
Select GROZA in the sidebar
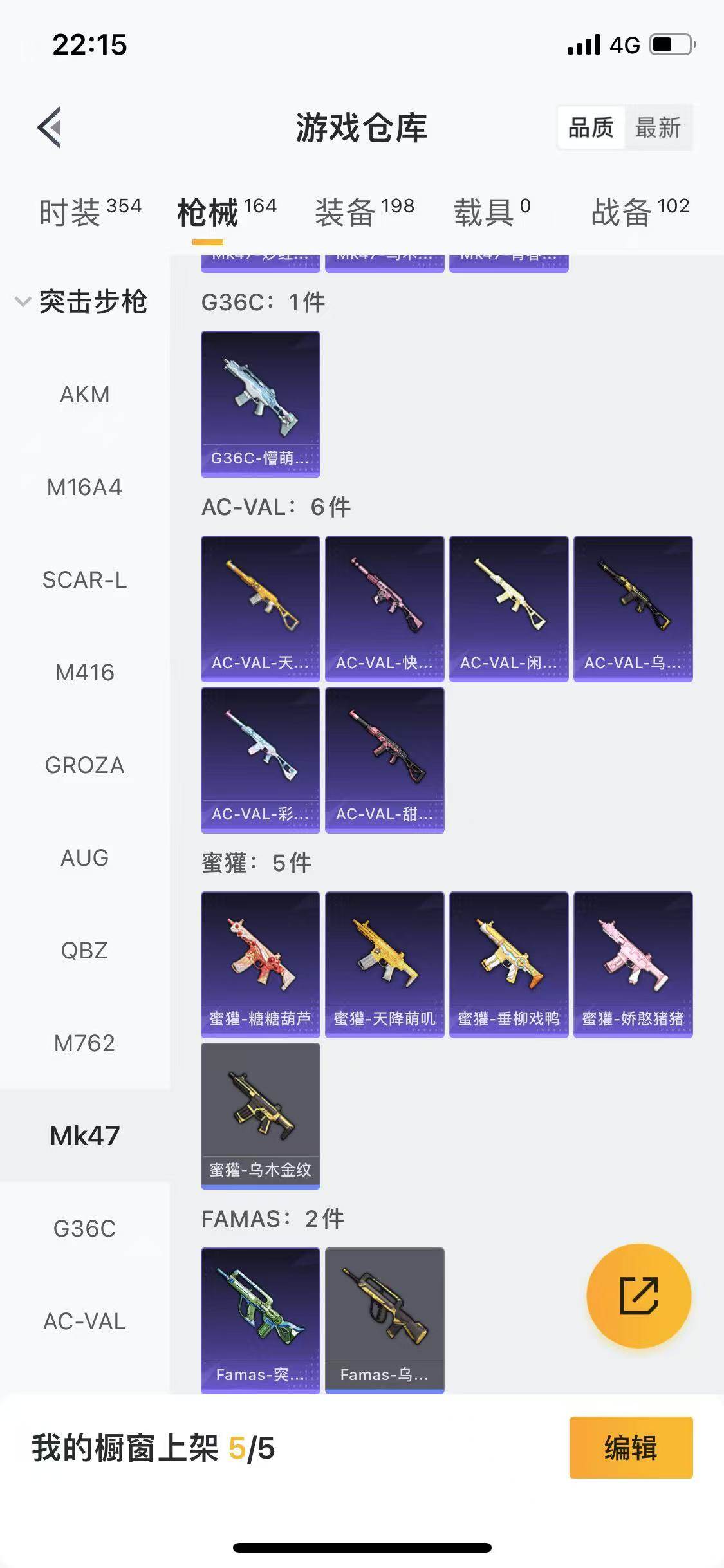click(x=84, y=765)
